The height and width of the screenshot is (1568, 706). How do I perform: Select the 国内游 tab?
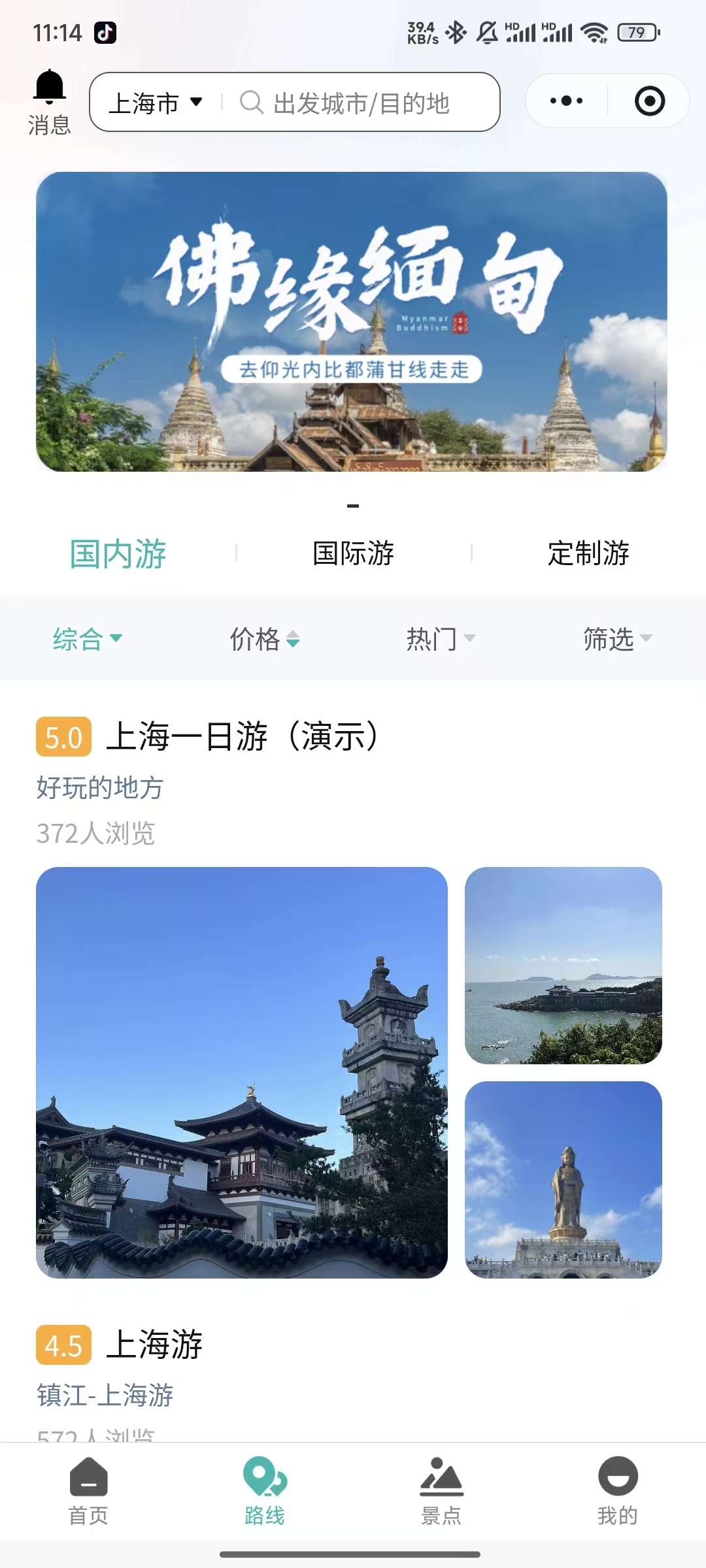coord(118,553)
